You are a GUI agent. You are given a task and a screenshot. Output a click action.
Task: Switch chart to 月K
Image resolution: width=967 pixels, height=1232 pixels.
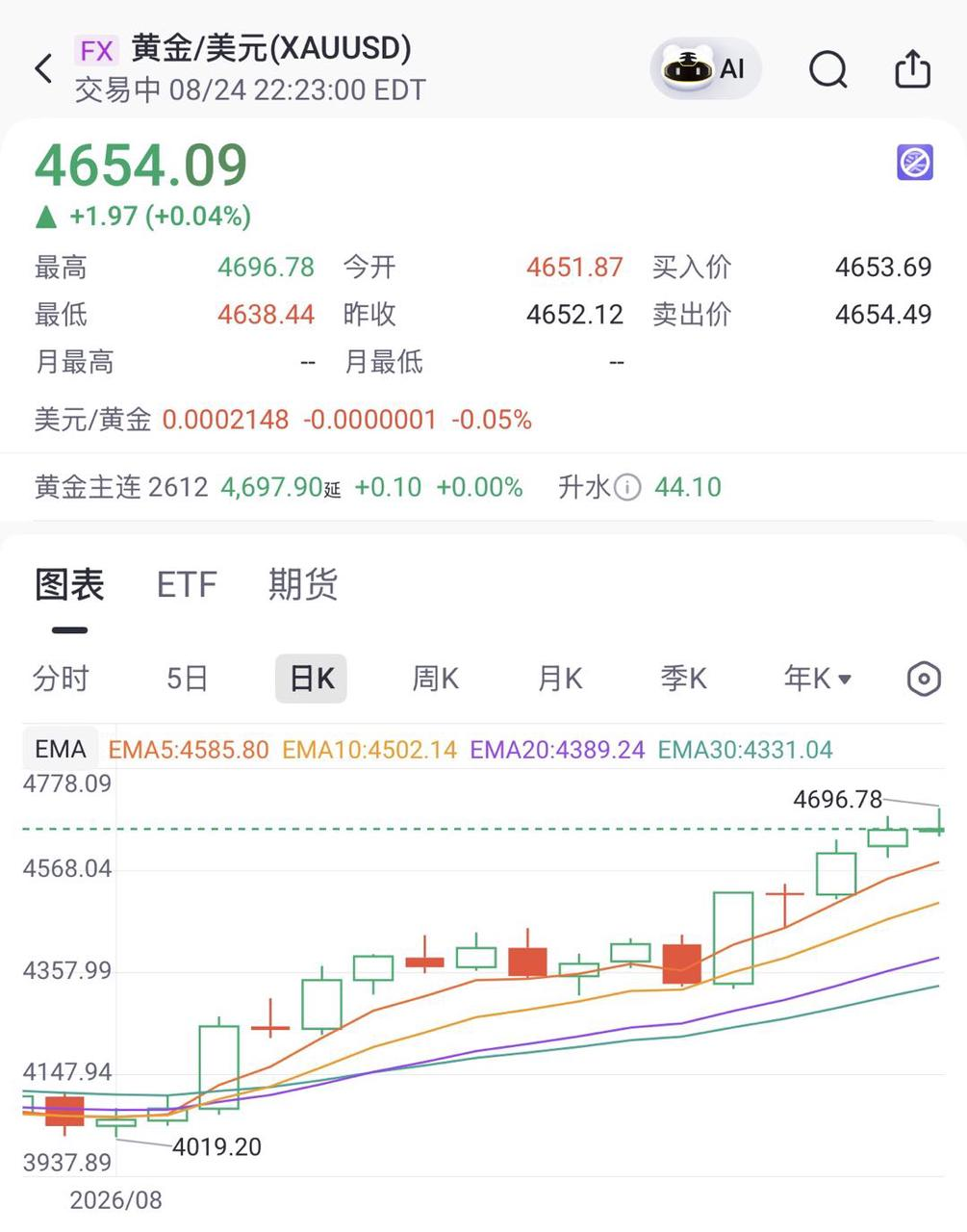coord(559,679)
